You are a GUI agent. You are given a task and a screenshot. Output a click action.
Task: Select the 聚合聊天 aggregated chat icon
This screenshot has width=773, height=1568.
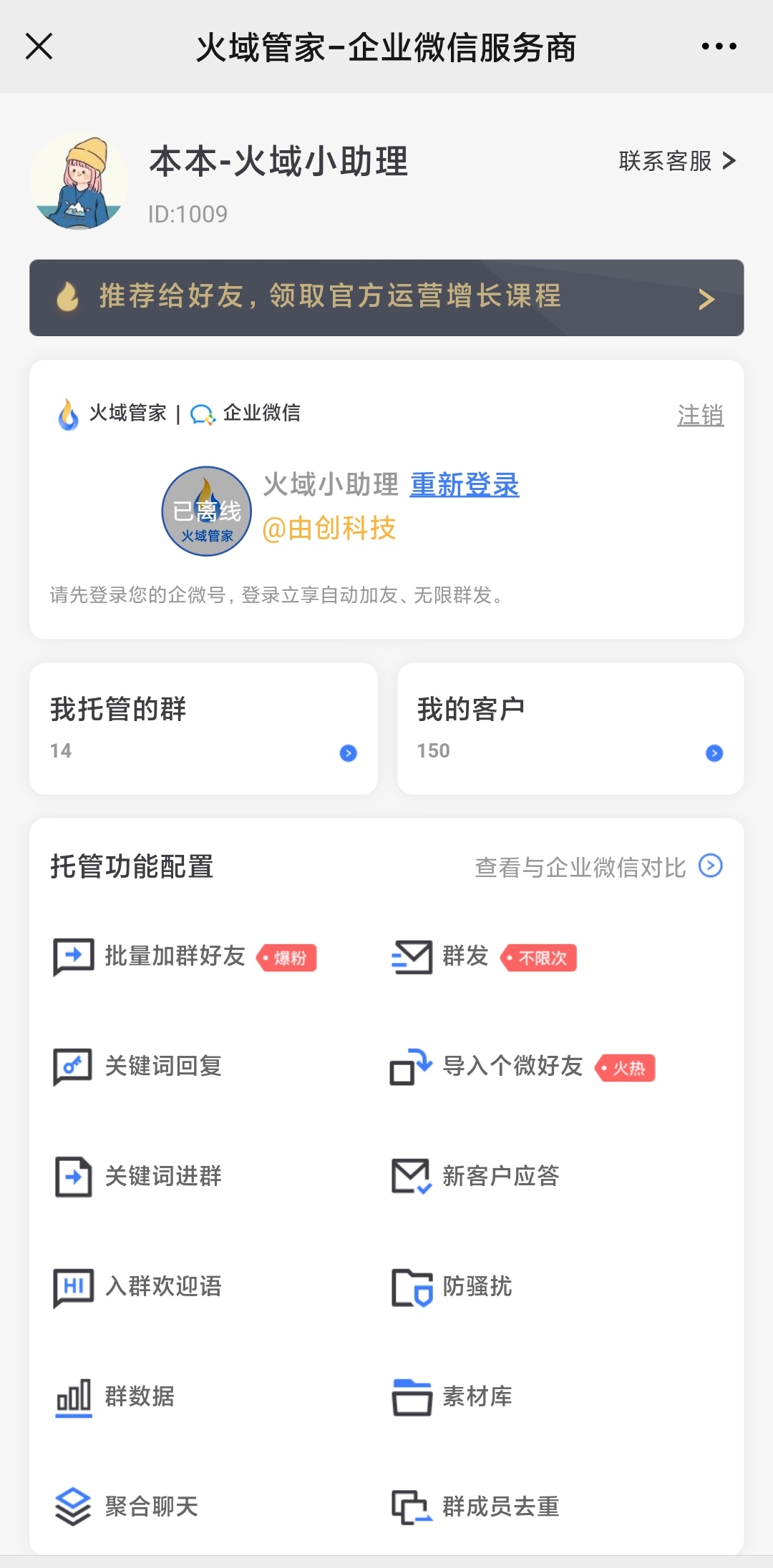[x=72, y=1507]
